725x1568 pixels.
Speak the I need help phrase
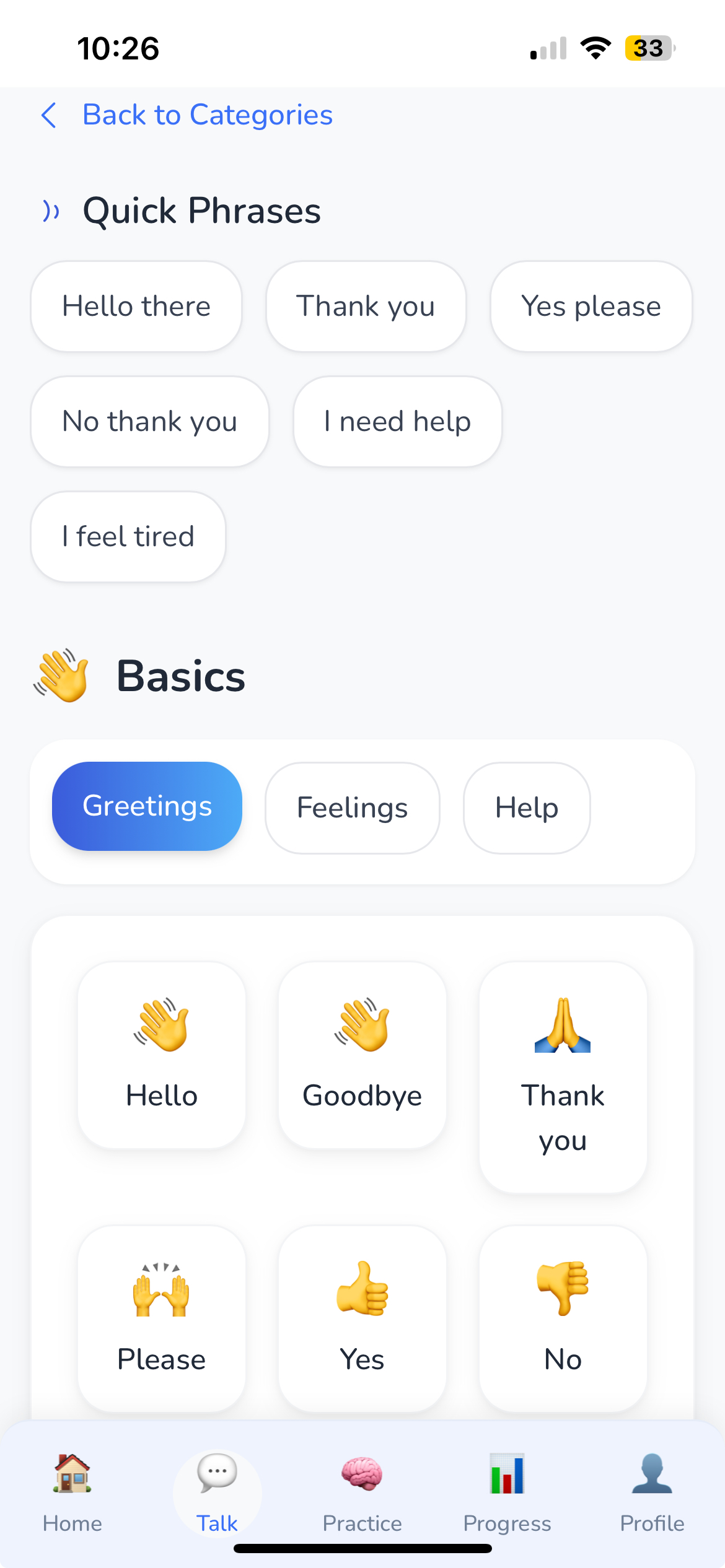[397, 422]
